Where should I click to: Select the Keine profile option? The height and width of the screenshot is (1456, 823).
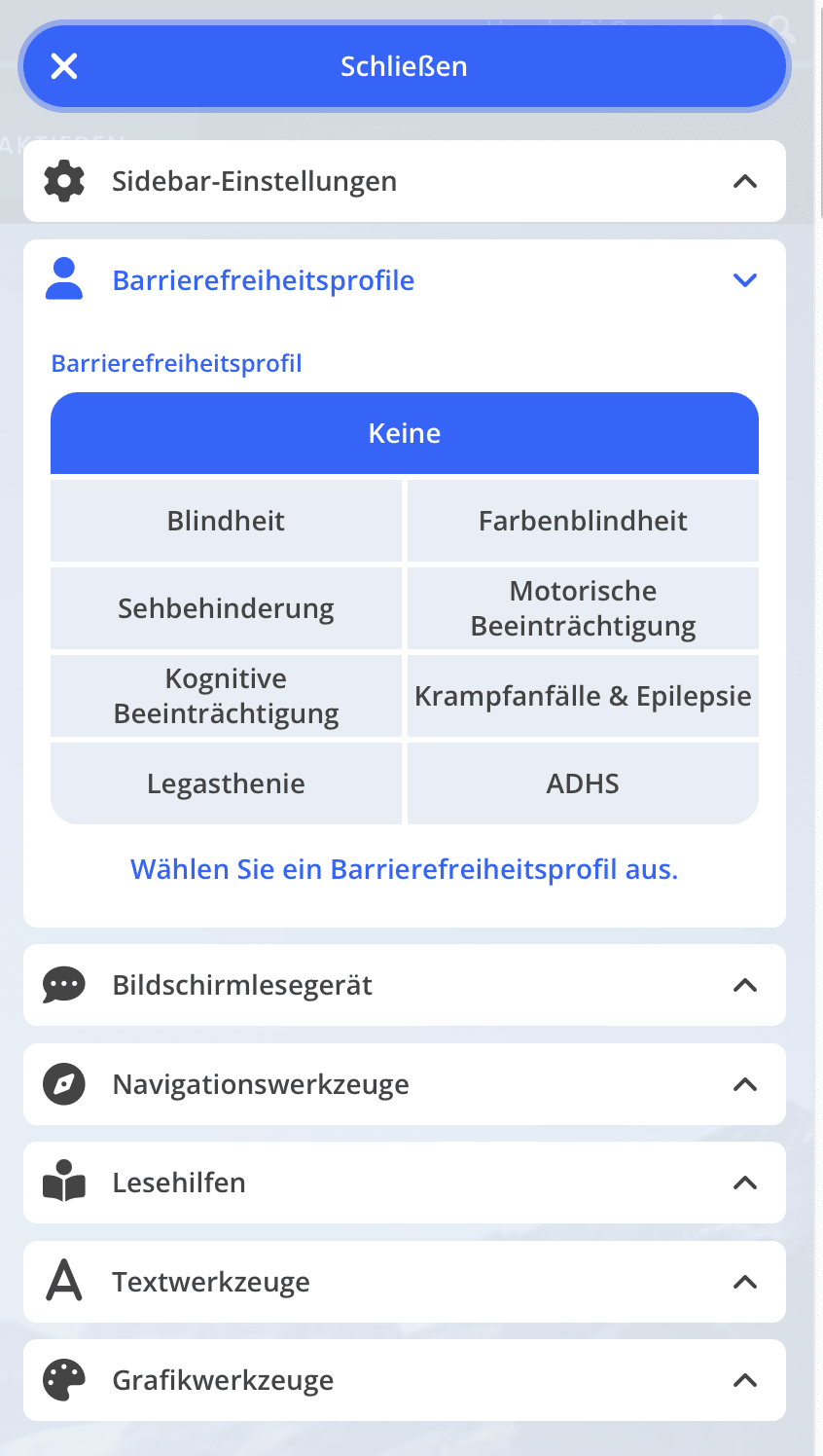404,433
